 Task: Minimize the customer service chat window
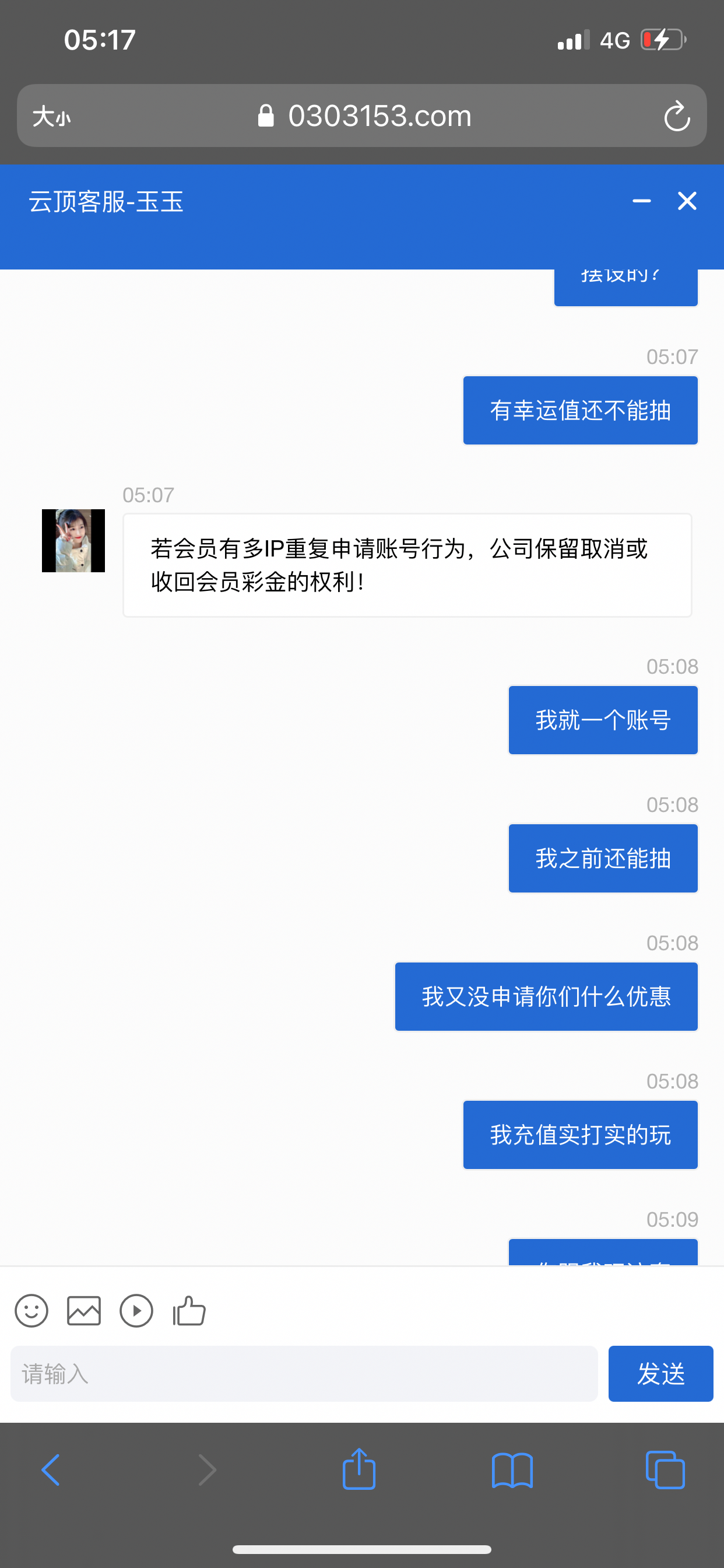[641, 201]
